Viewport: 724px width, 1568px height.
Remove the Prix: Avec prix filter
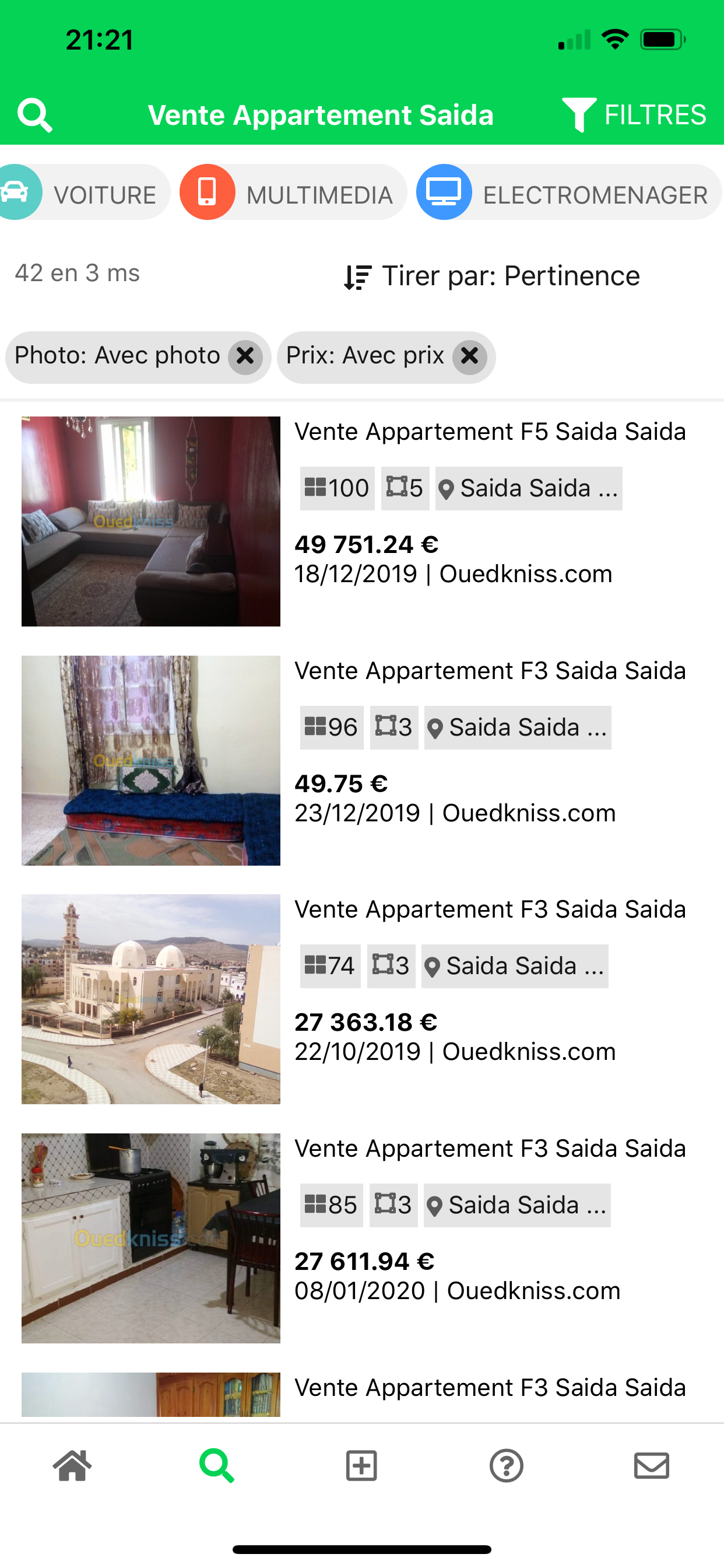click(x=469, y=356)
